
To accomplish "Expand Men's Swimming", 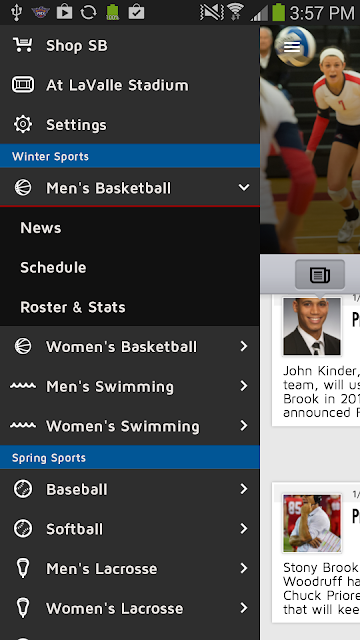I will (x=130, y=386).
